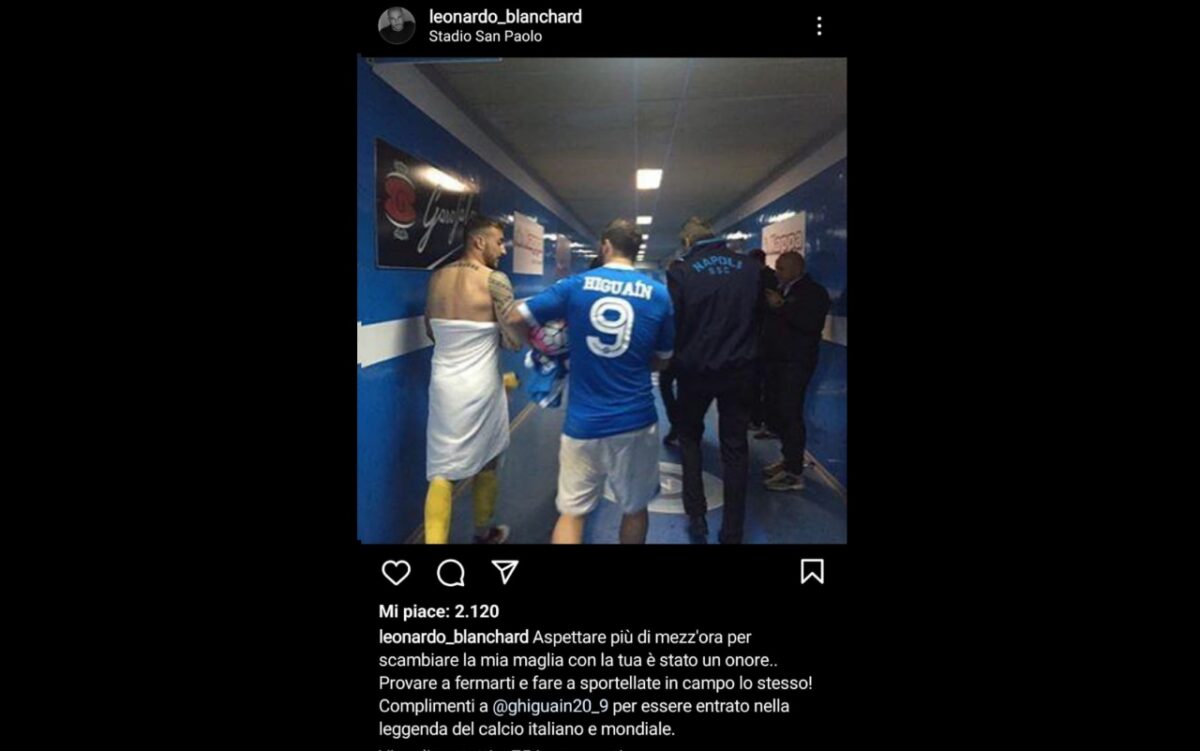Open the post's overflow menu
1200x751 pixels.
[x=819, y=26]
